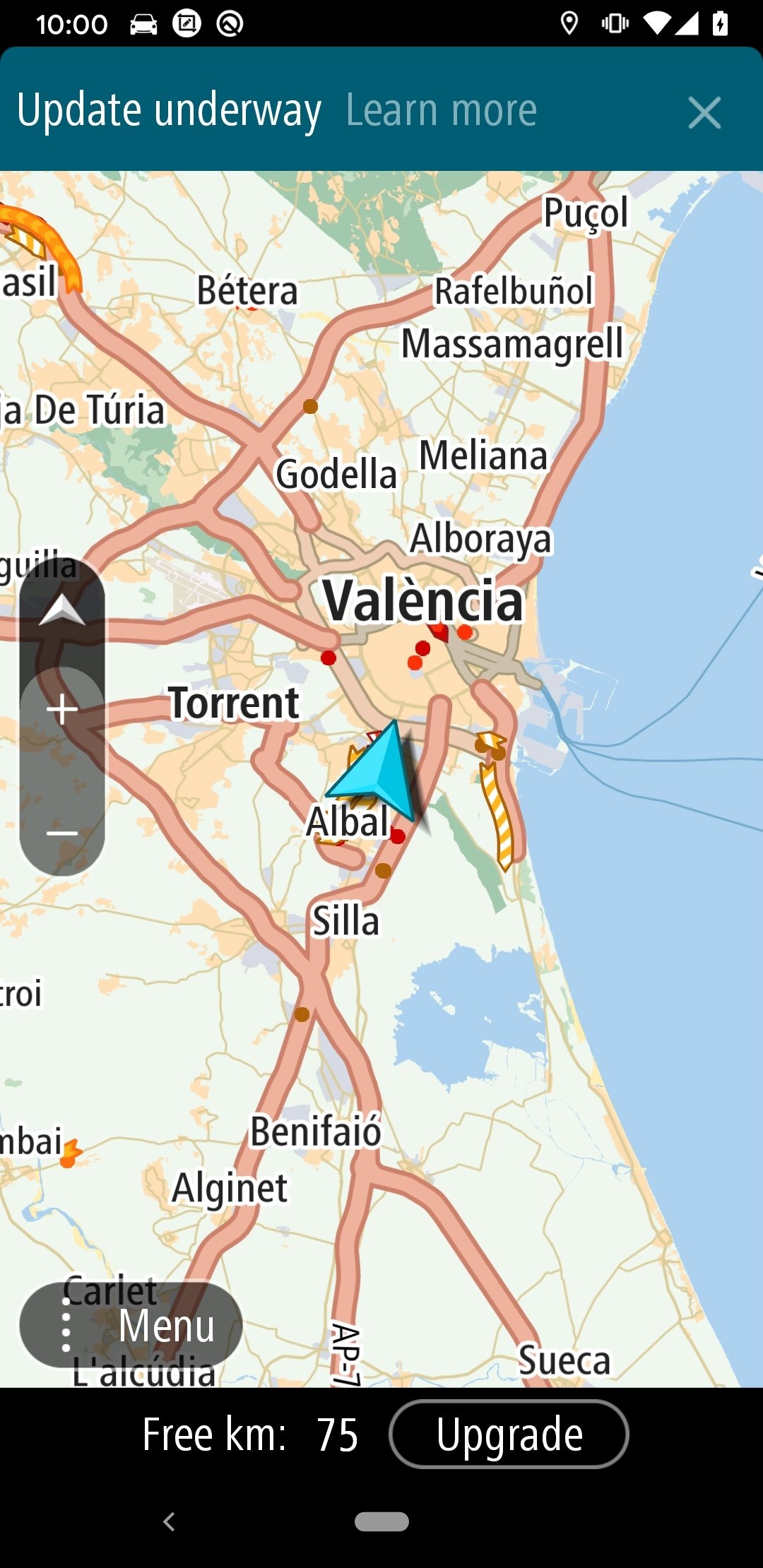
Task: Tap the Upgrade button
Action: click(509, 1434)
